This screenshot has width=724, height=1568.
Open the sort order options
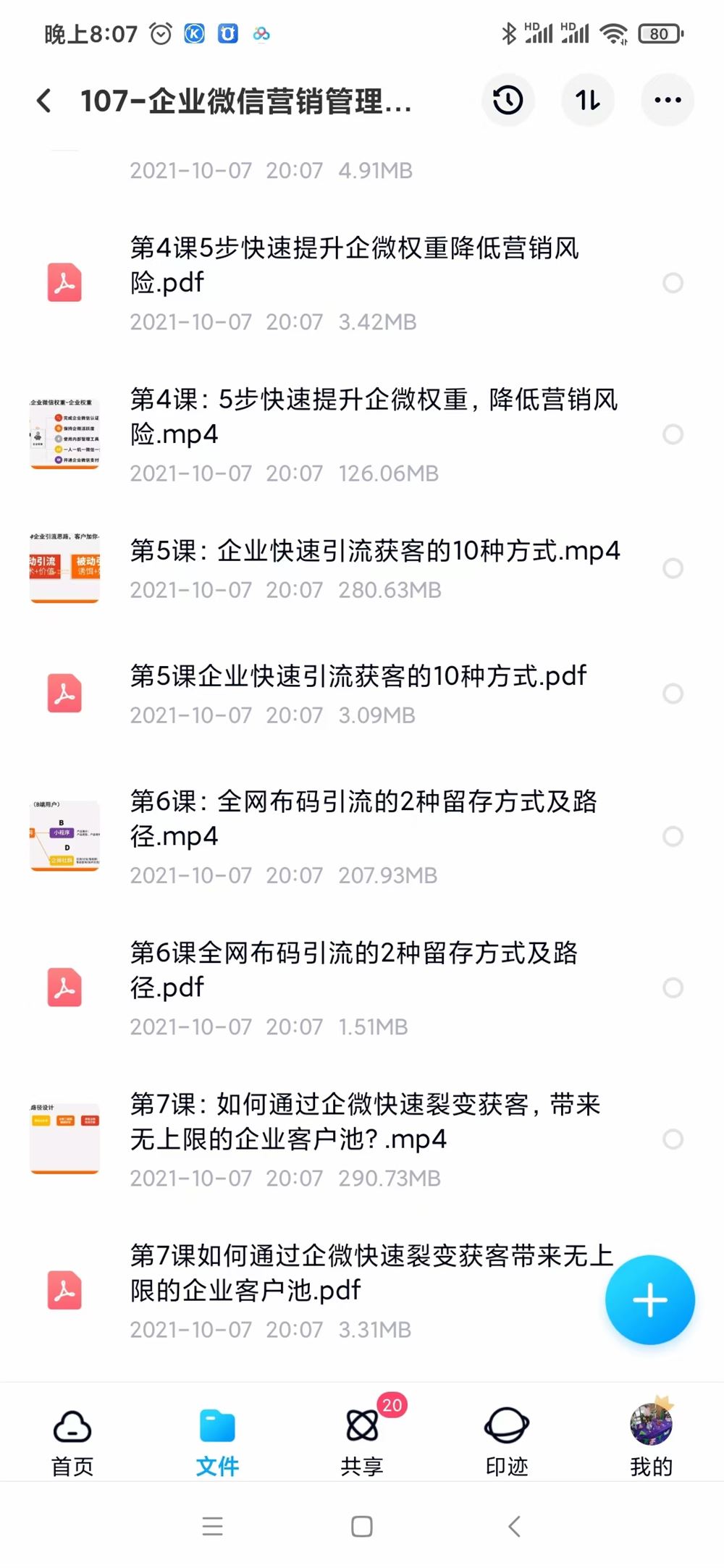[587, 100]
